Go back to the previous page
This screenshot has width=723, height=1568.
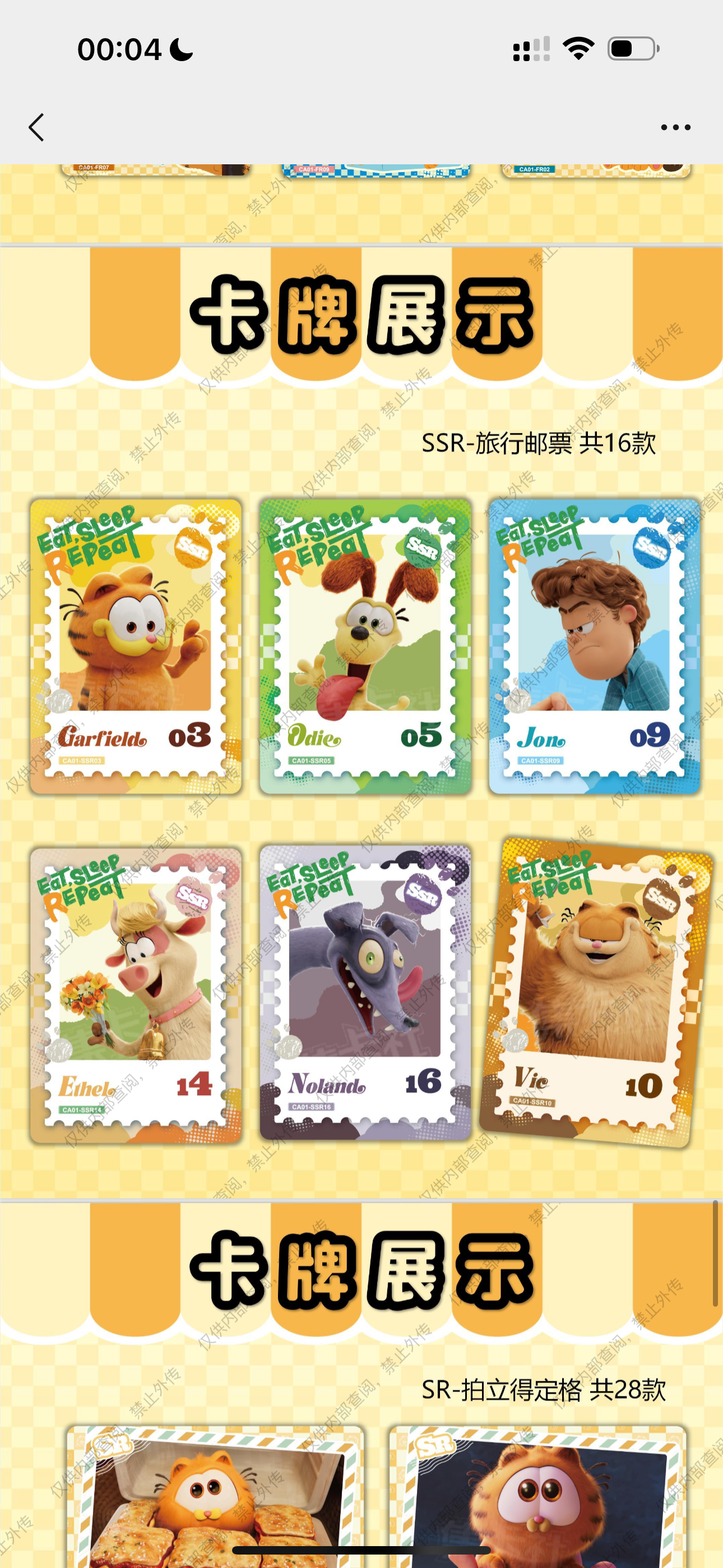click(36, 127)
